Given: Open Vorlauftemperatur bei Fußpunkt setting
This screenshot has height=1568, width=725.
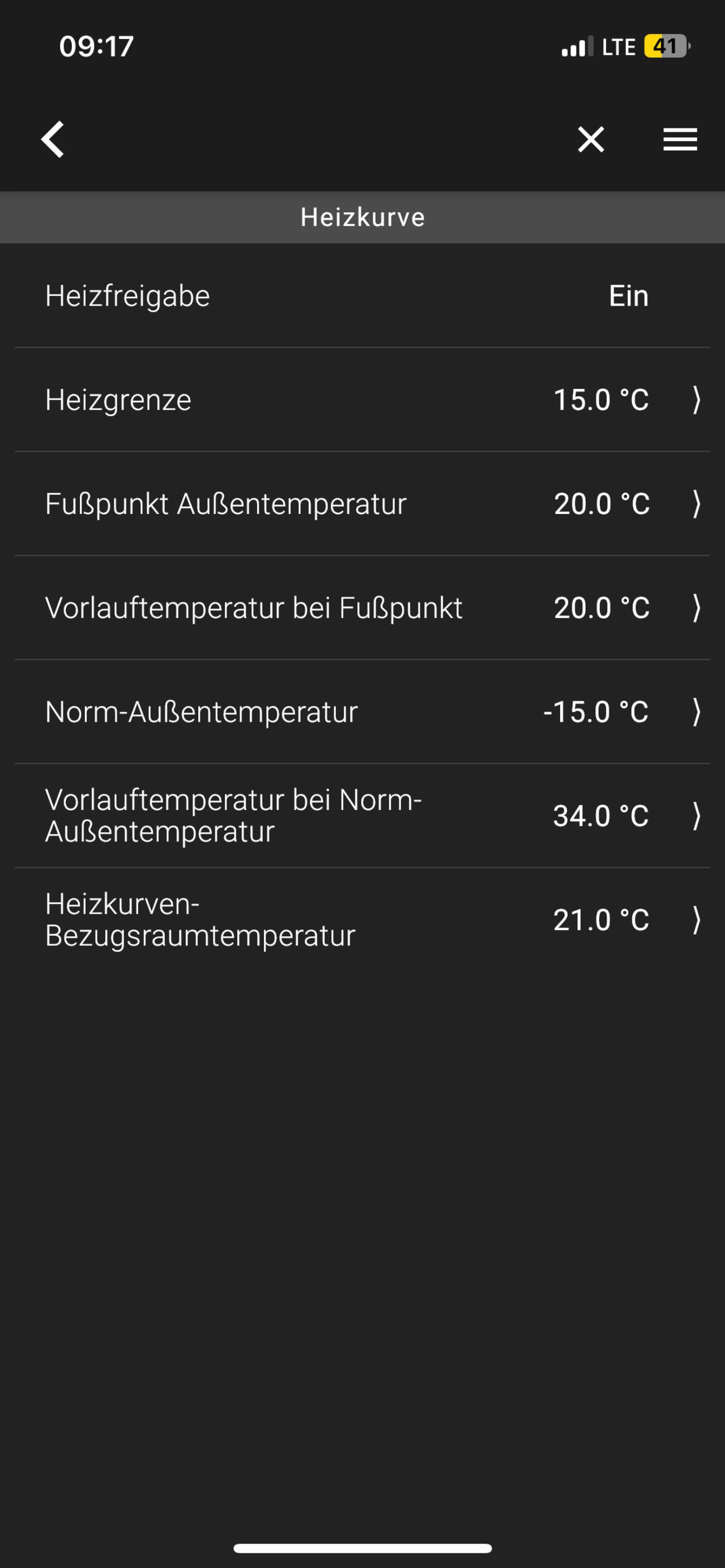Looking at the screenshot, I should tap(362, 608).
